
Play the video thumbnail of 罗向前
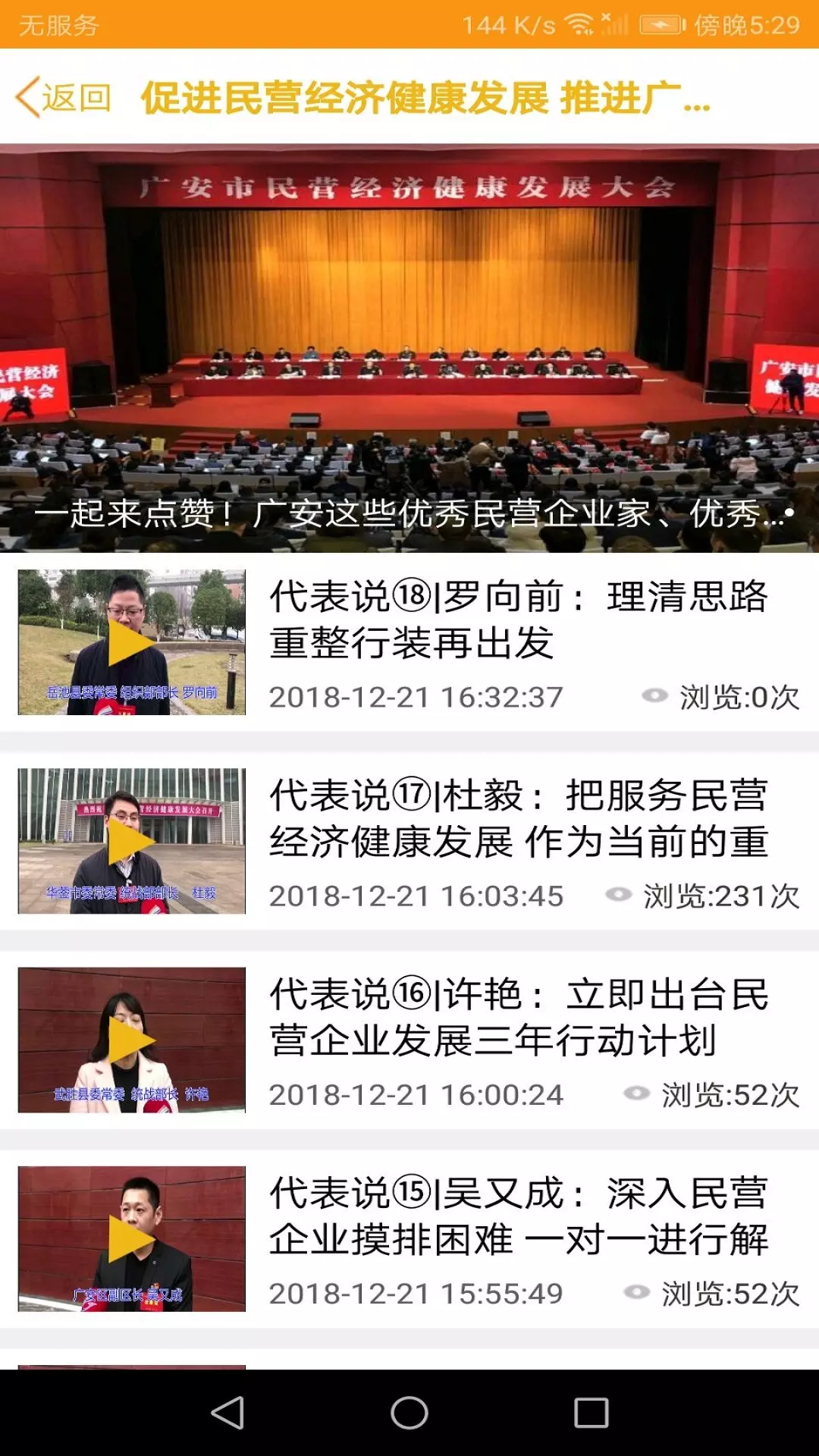pos(132,642)
